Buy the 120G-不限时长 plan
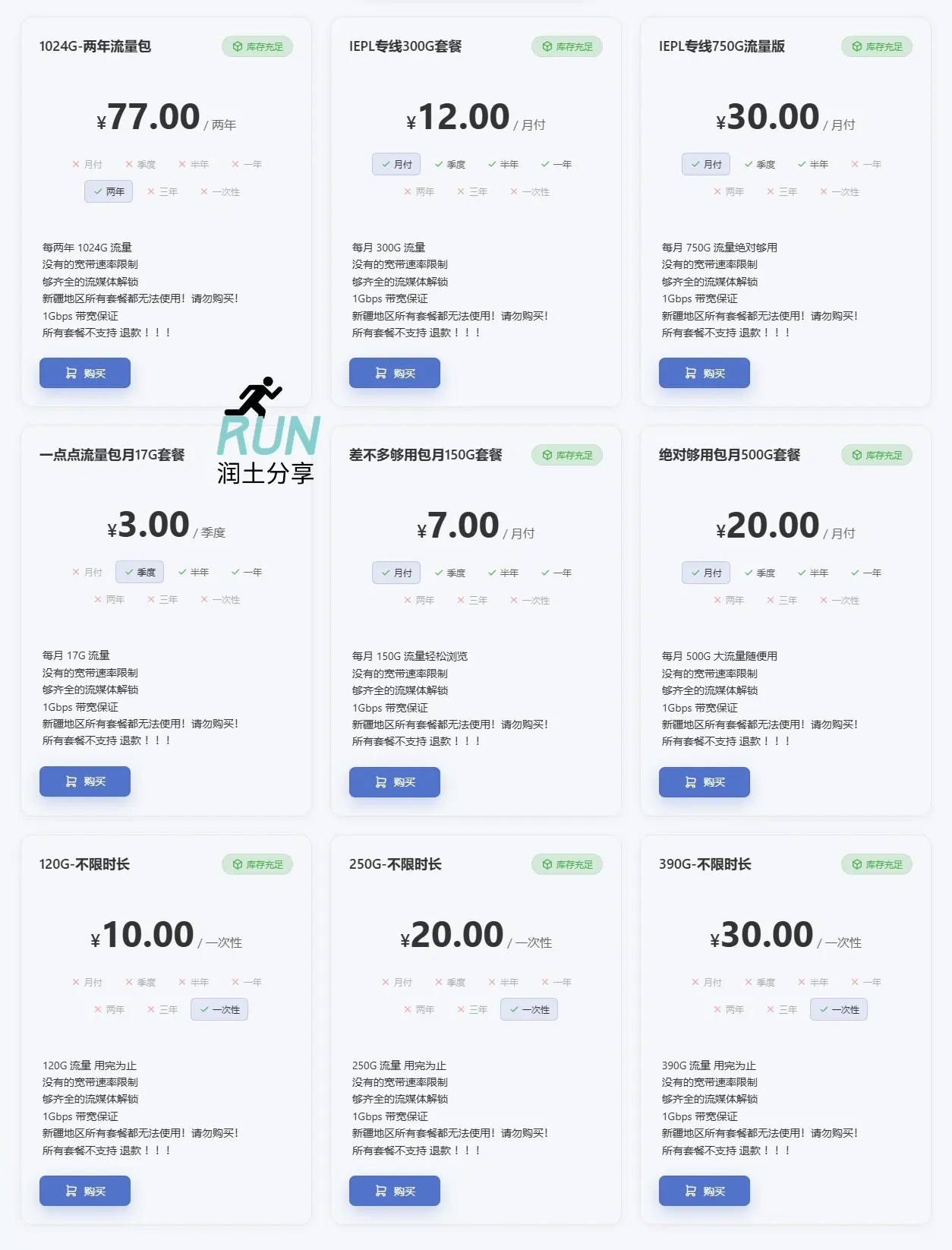 point(85,1191)
